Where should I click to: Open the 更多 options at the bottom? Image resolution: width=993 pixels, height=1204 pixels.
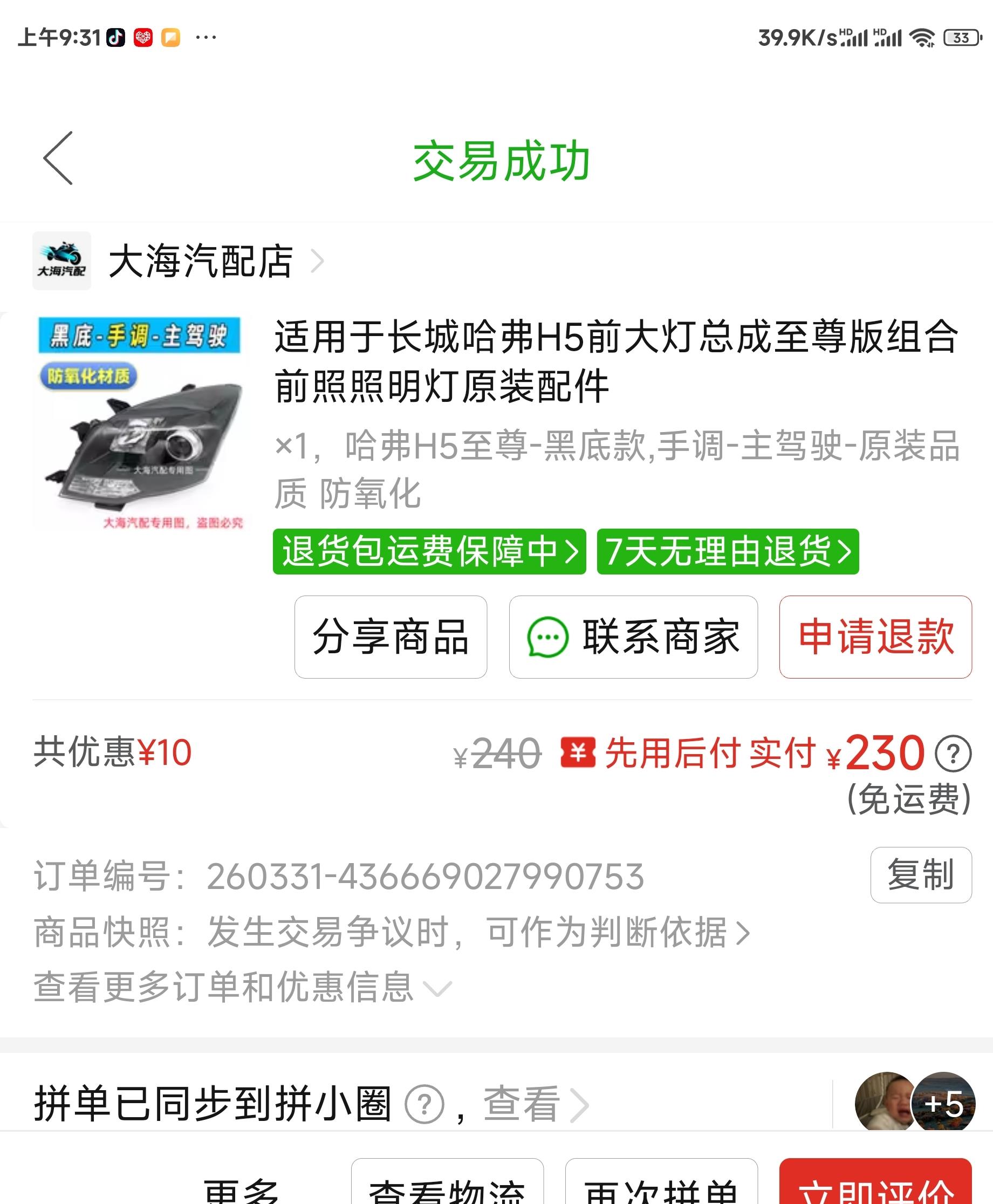(241, 1189)
